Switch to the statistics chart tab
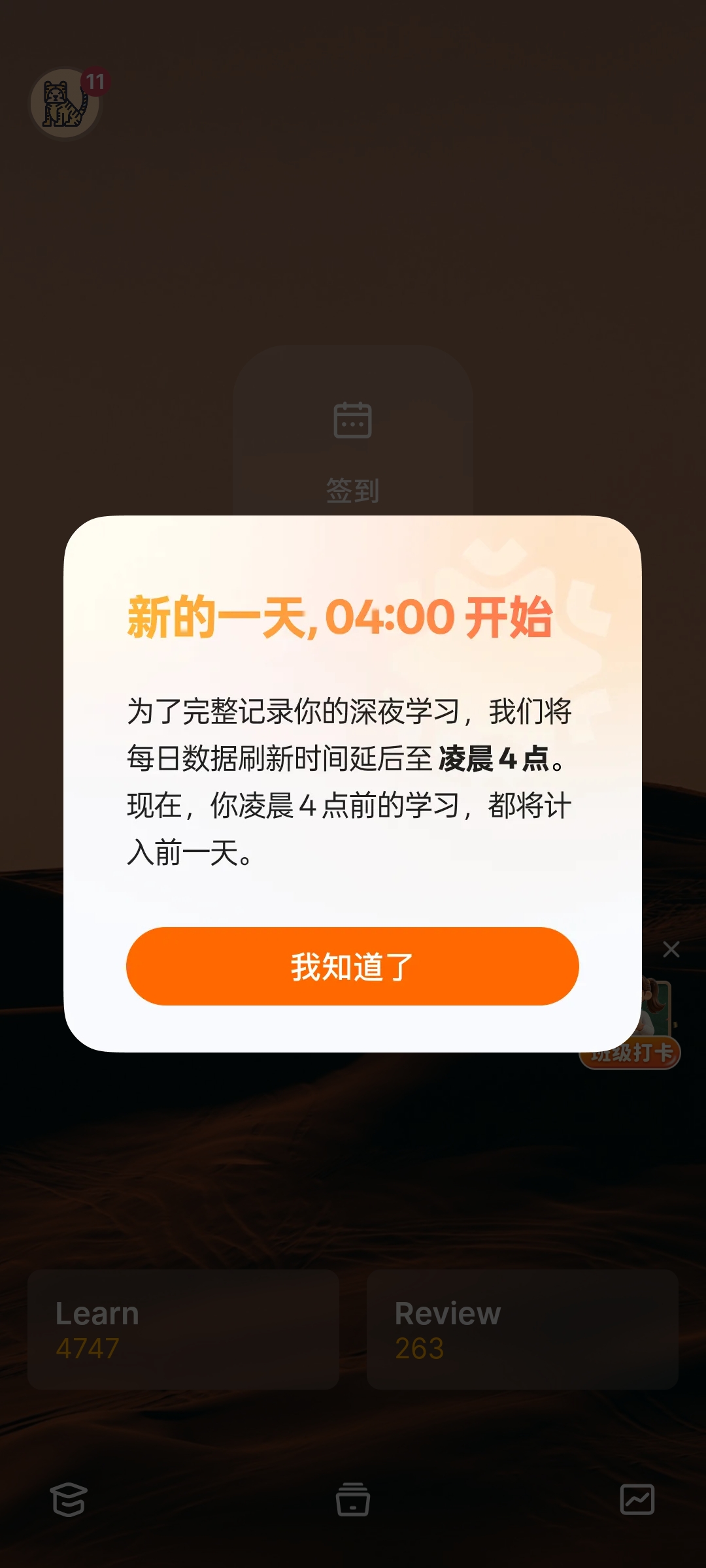Image resolution: width=706 pixels, height=1568 pixels. [637, 1499]
